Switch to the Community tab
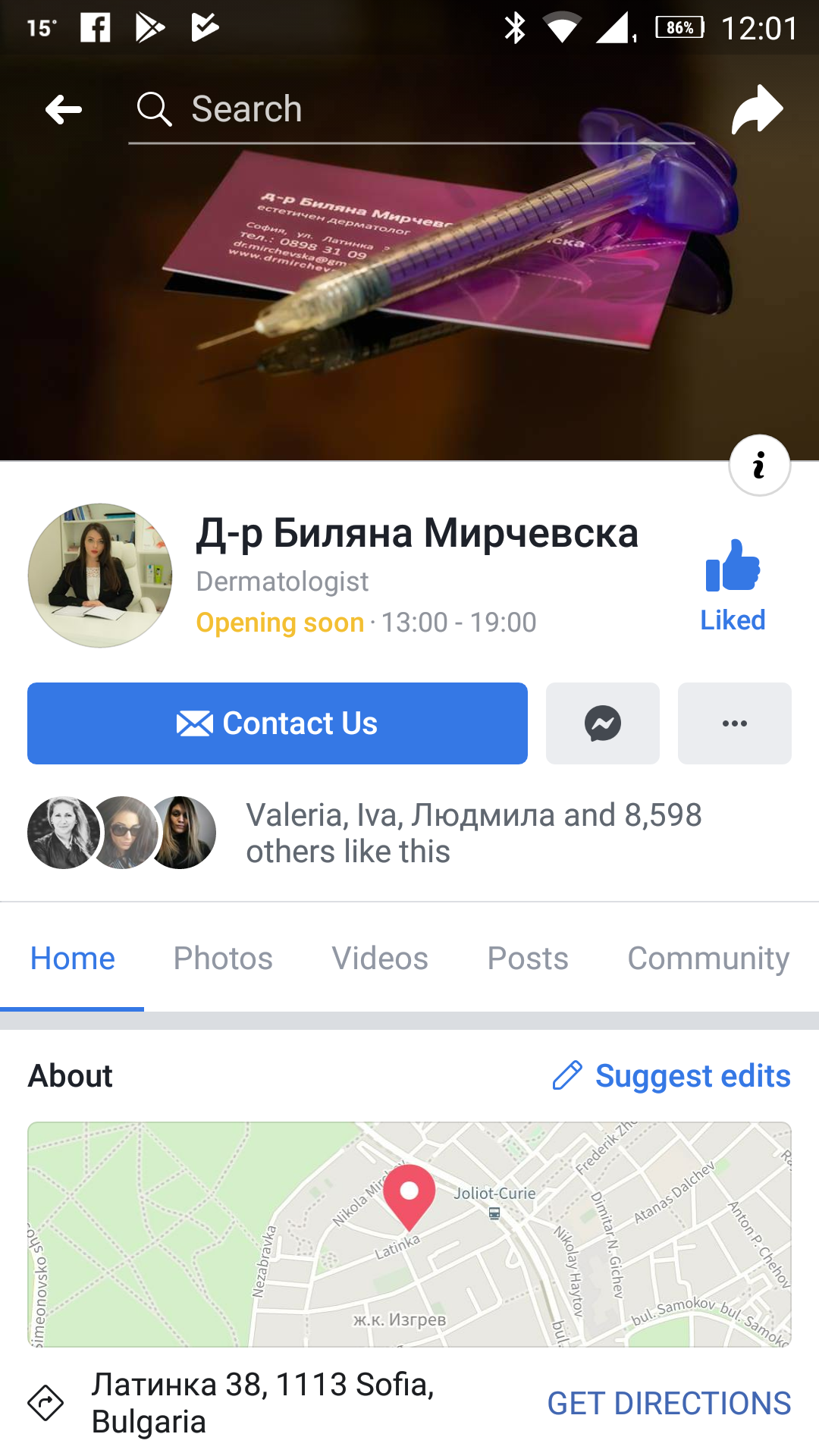Image resolution: width=819 pixels, height=1456 pixels. pos(708,959)
